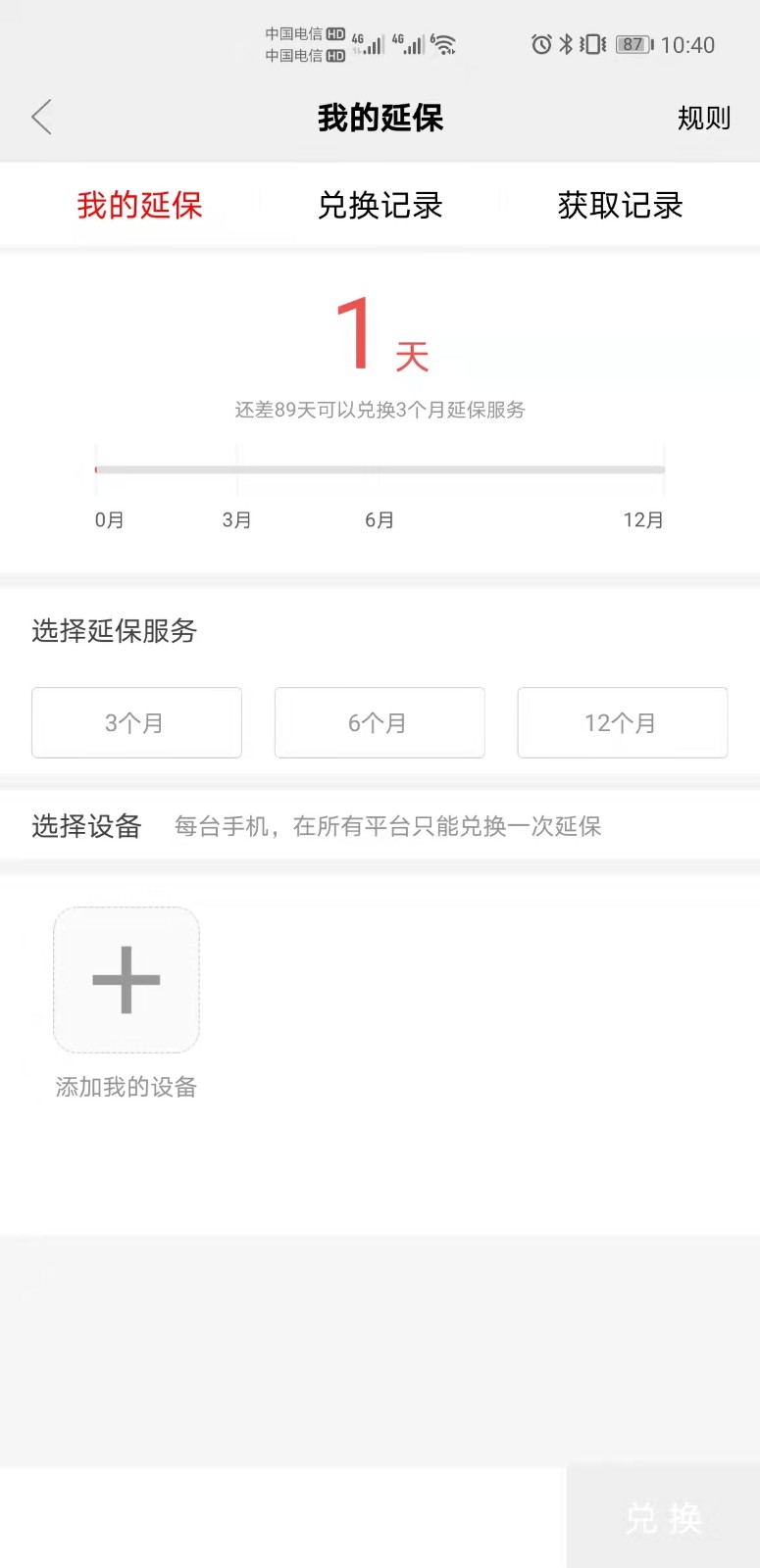Select the 12个月 warranty option
This screenshot has width=760, height=1568.
[622, 723]
